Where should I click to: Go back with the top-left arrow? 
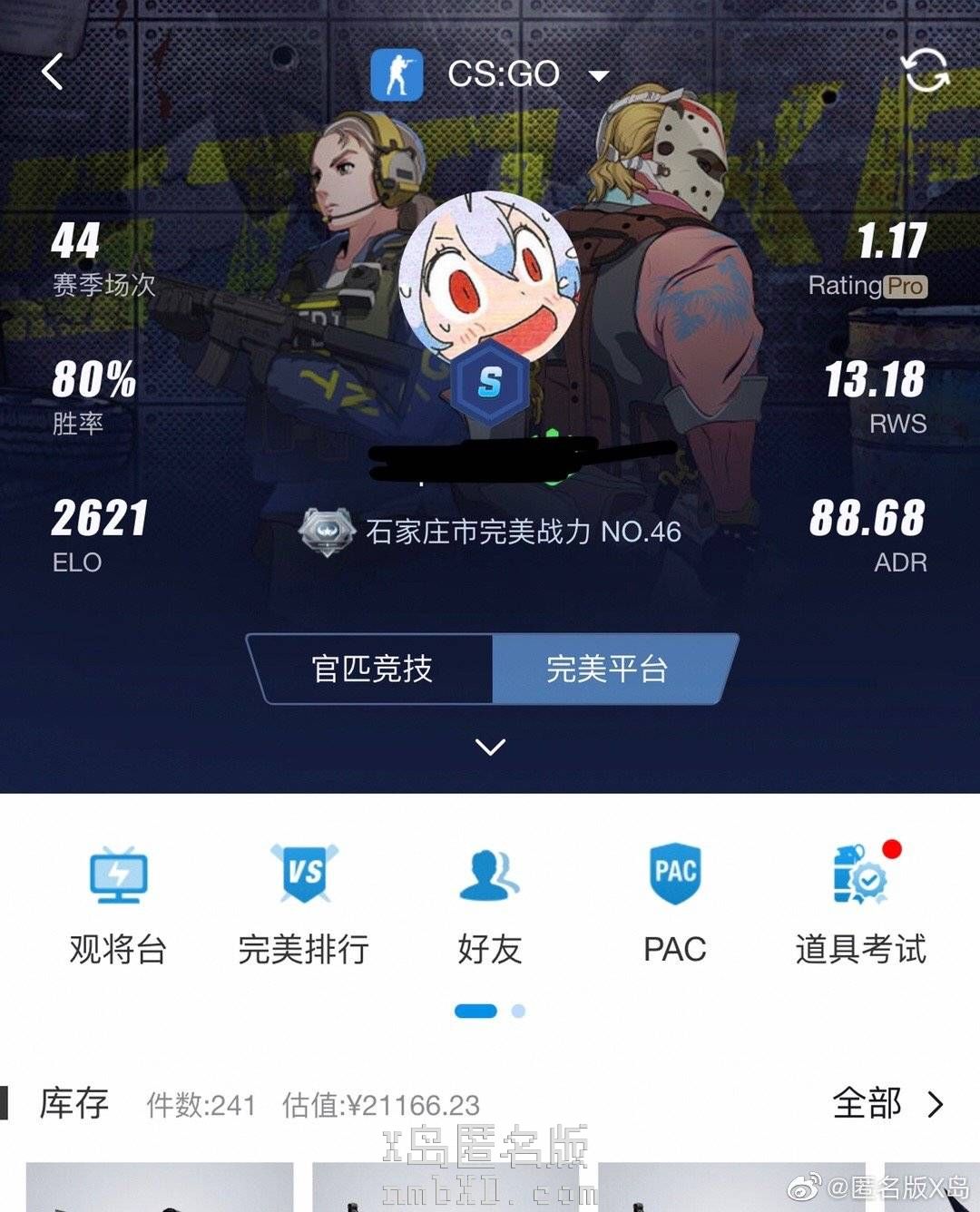click(53, 73)
